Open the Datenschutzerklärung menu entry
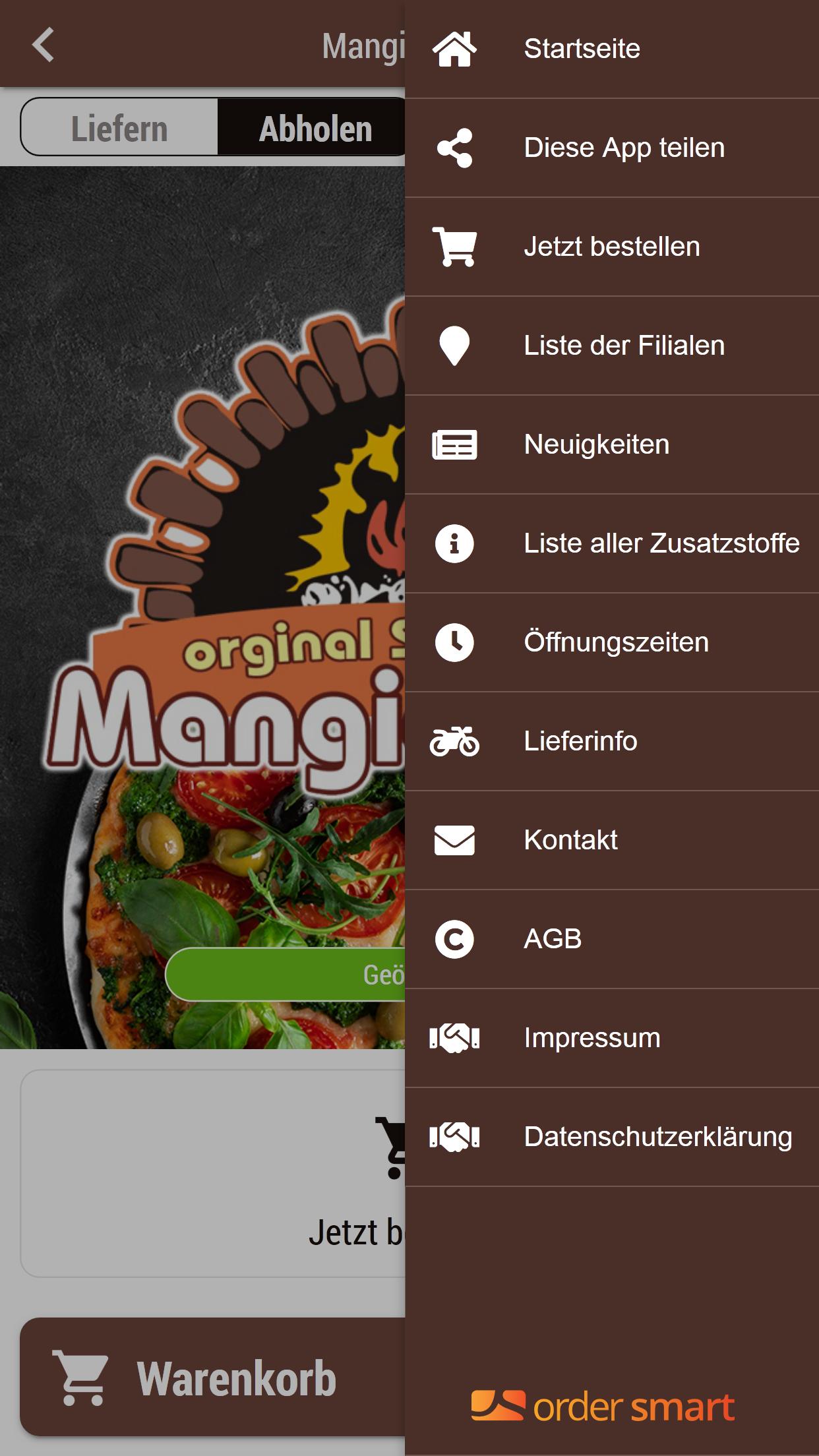This screenshot has height=1456, width=819. 657,1136
